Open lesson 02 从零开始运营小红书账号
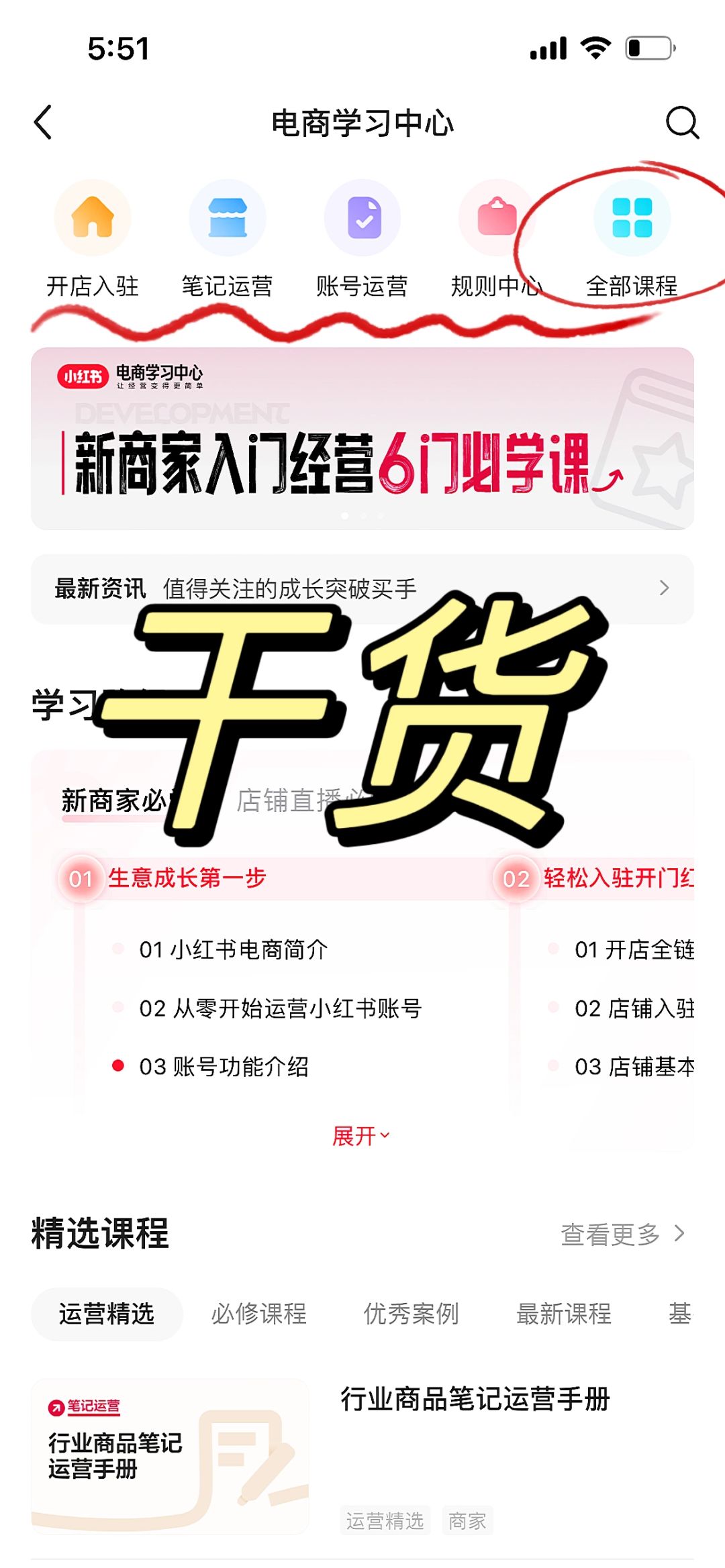The width and height of the screenshot is (725, 1568). (280, 1008)
